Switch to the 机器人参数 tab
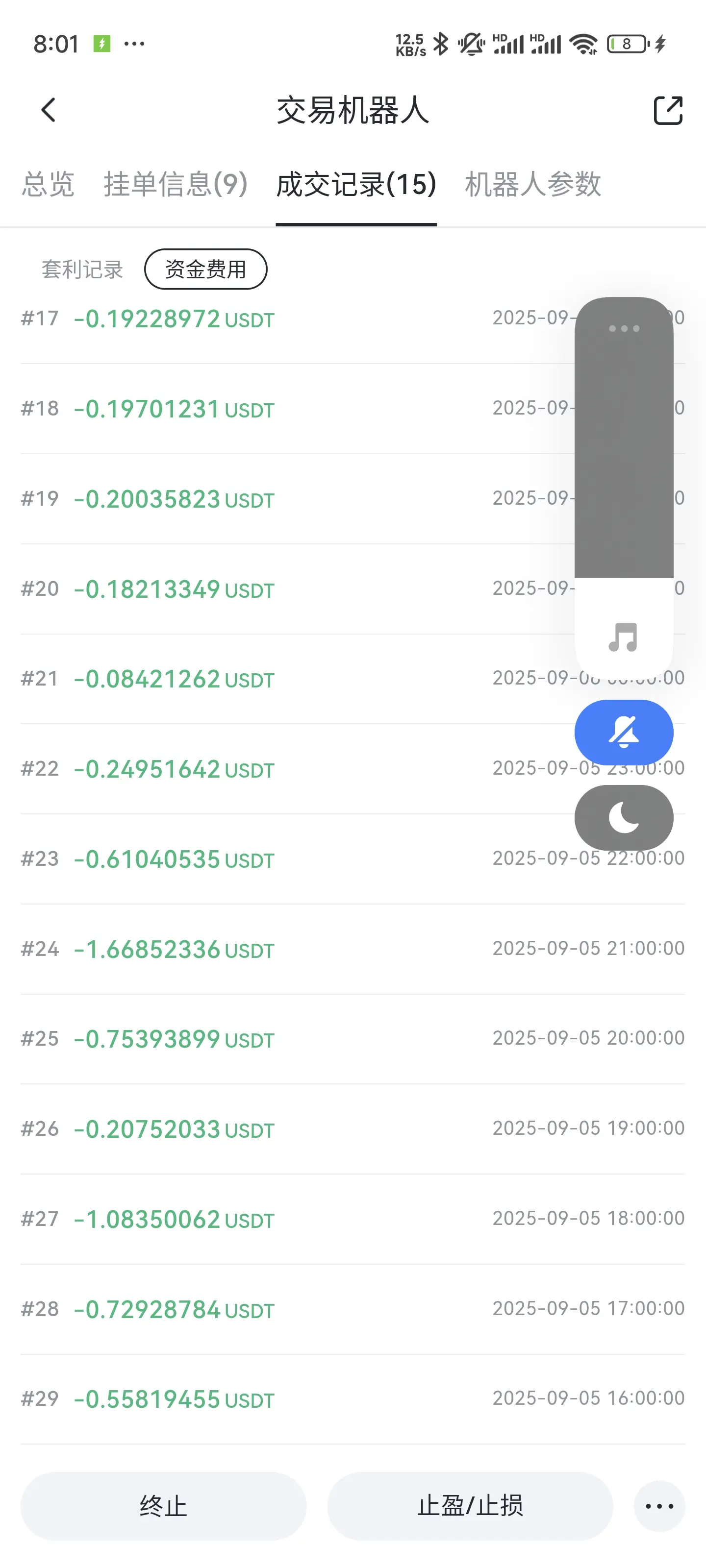Image resolution: width=706 pixels, height=1568 pixels. click(x=532, y=184)
